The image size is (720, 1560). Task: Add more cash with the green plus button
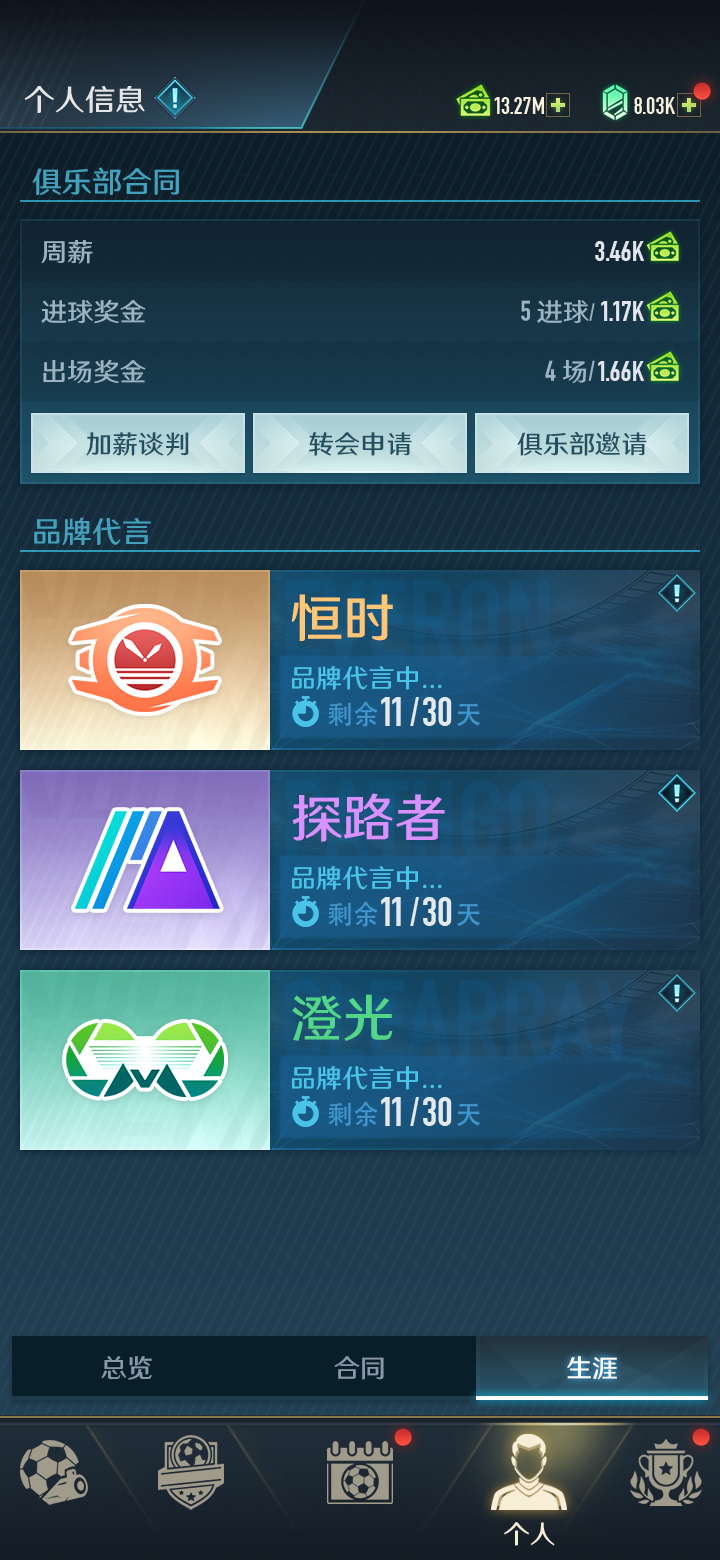click(x=557, y=103)
